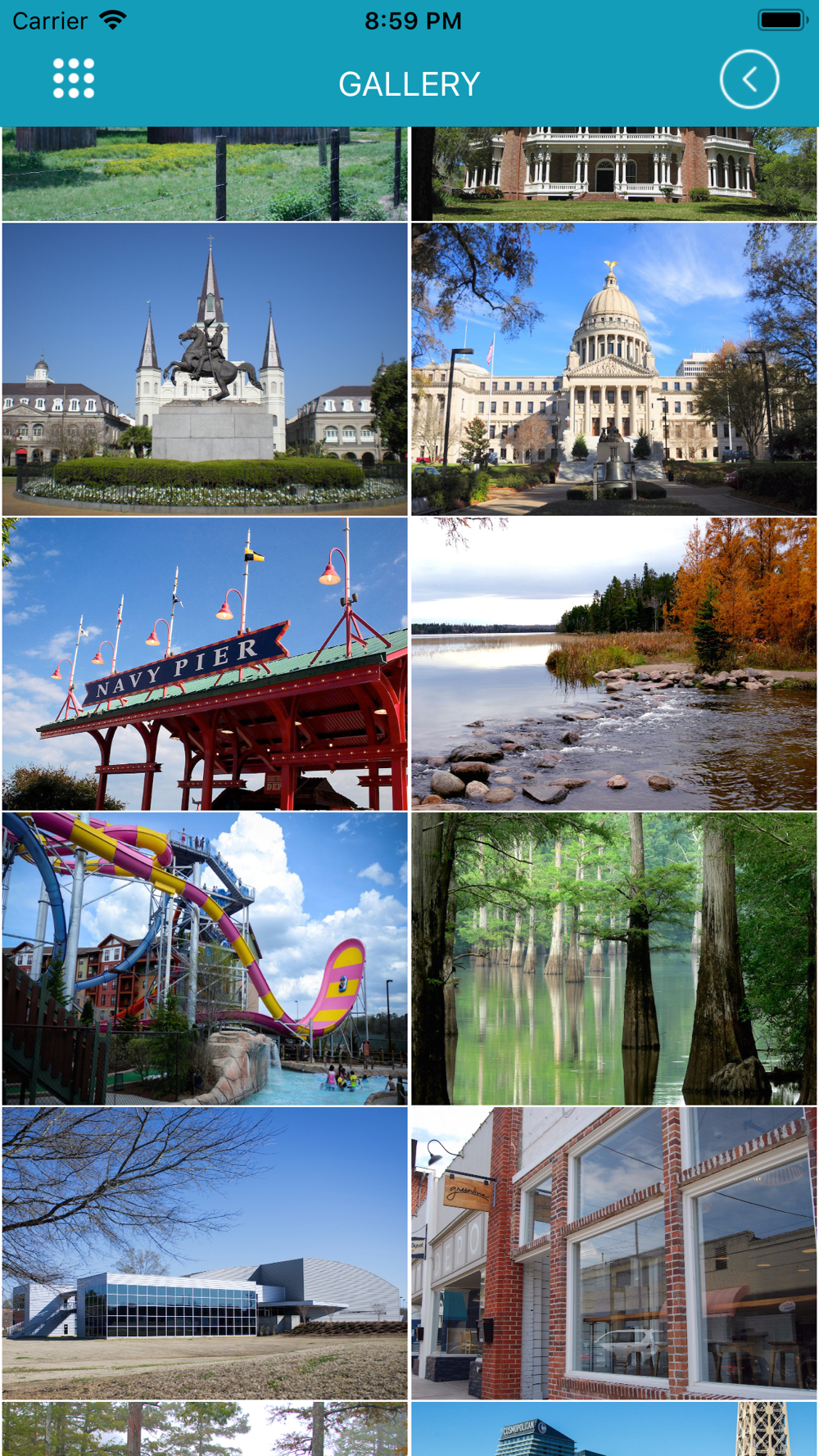Image resolution: width=819 pixels, height=1456 pixels.
Task: Open the white-porch brick mansion photo
Action: pyautogui.click(x=613, y=174)
